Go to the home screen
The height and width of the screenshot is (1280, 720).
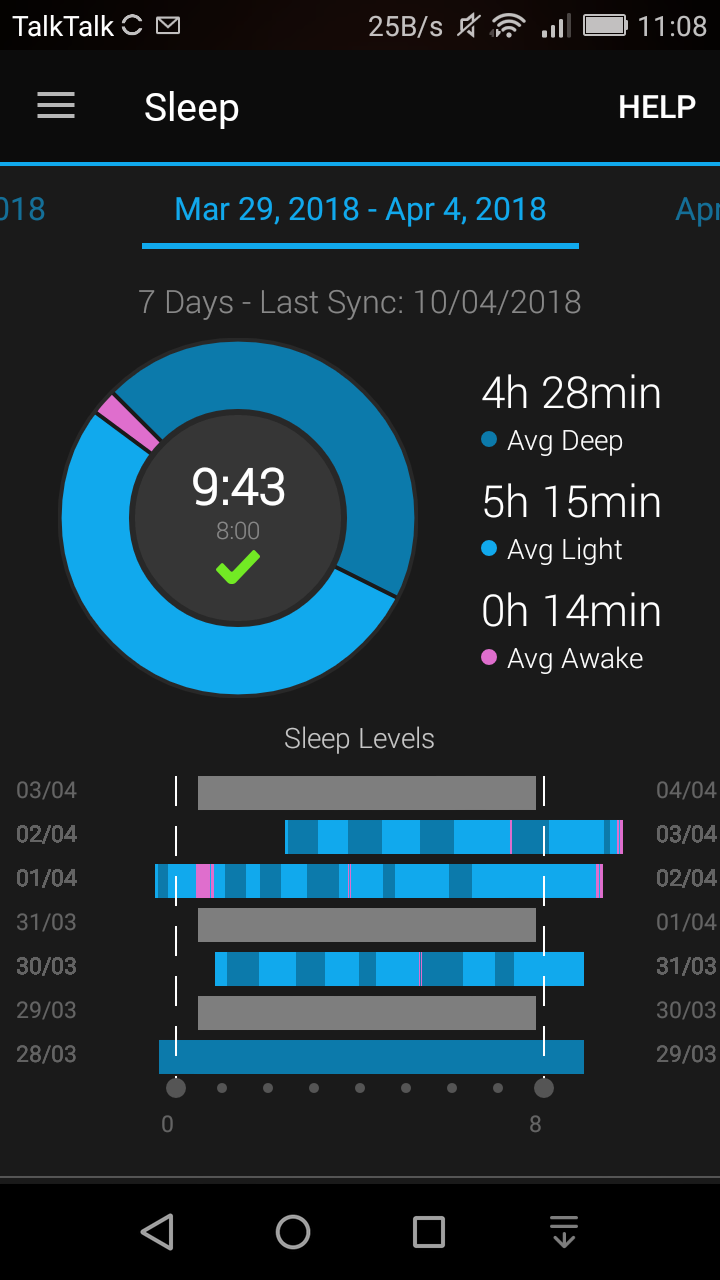[293, 1232]
